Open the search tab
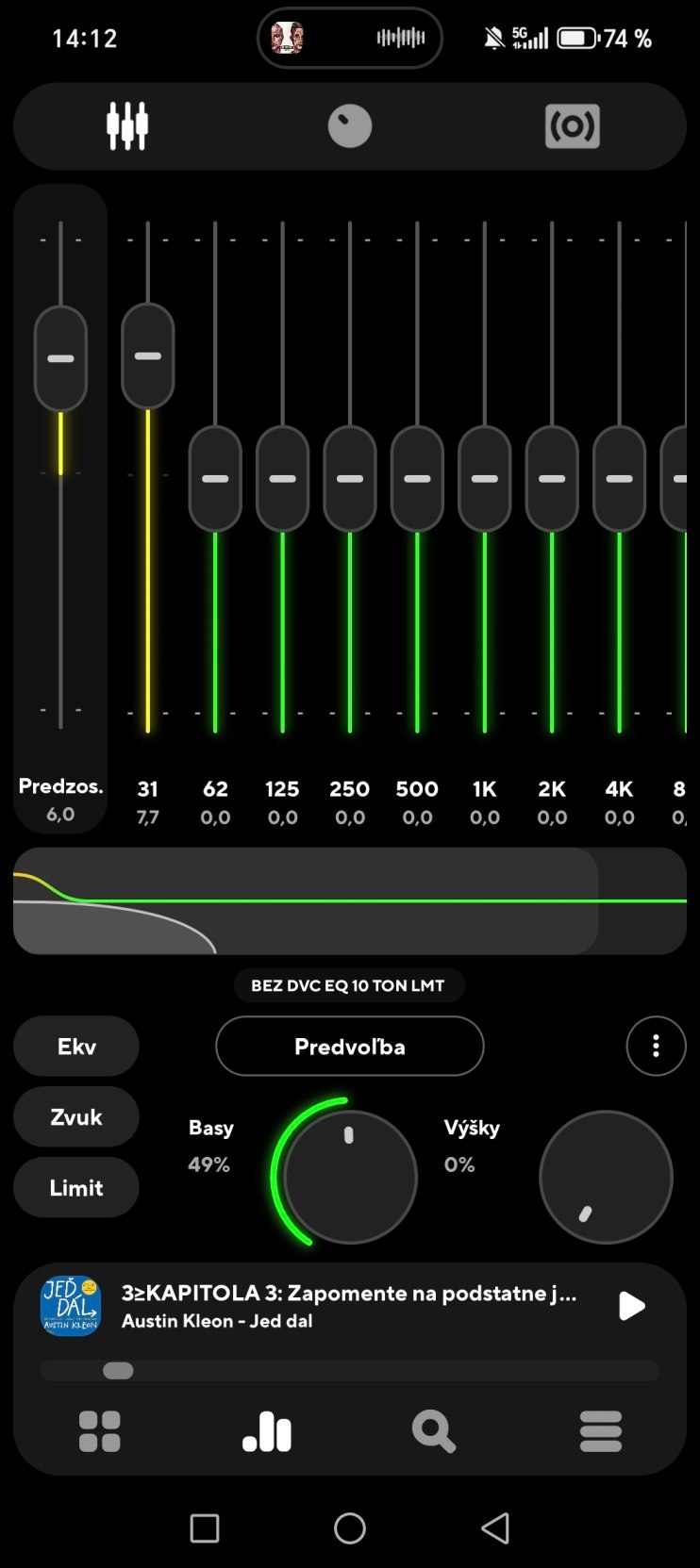 [x=434, y=1431]
